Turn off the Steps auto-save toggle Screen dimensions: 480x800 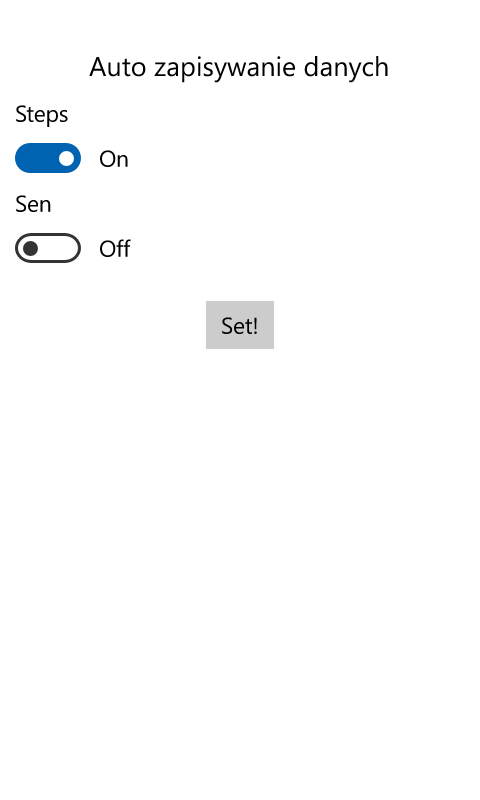click(48, 158)
